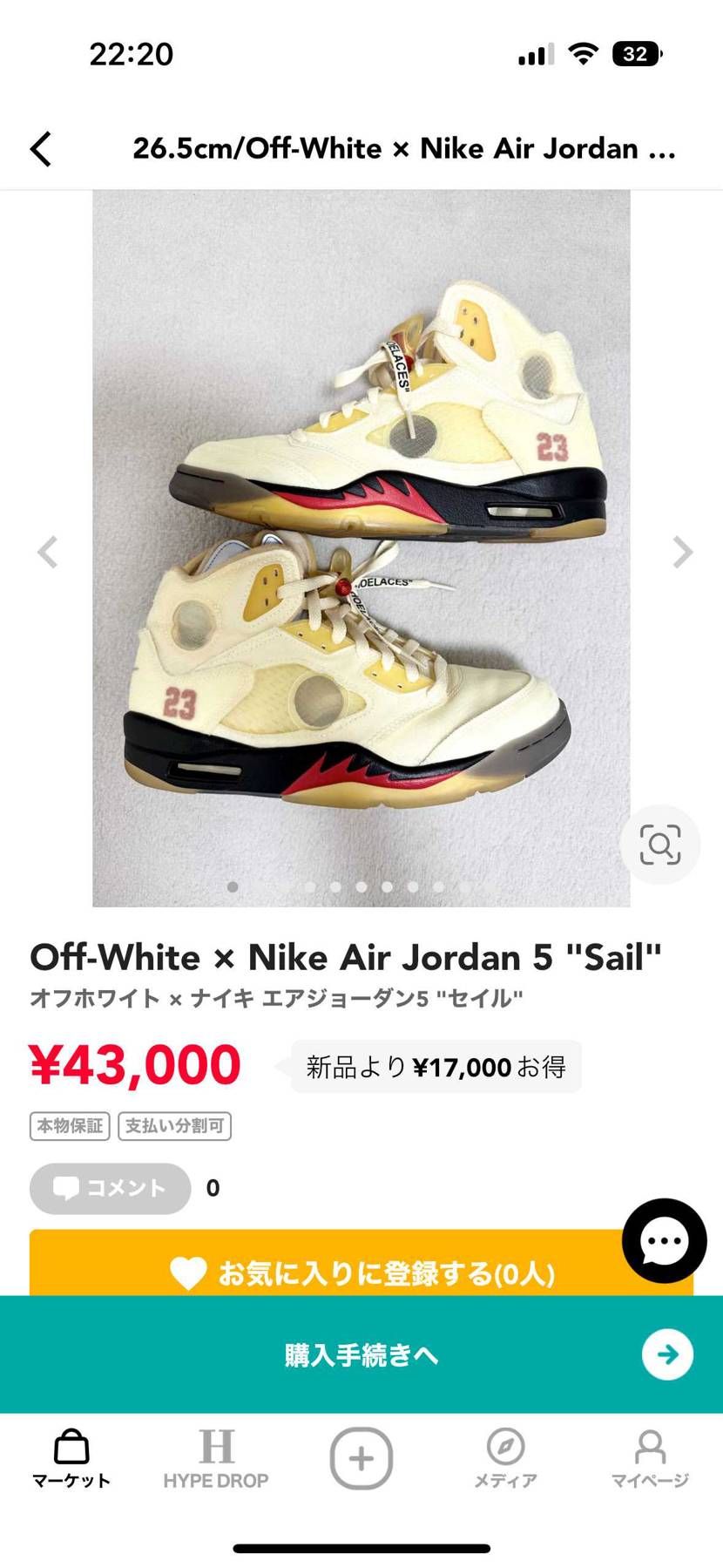
Task: Proceed to purchase with 購入手続きへ
Action: tap(361, 1354)
